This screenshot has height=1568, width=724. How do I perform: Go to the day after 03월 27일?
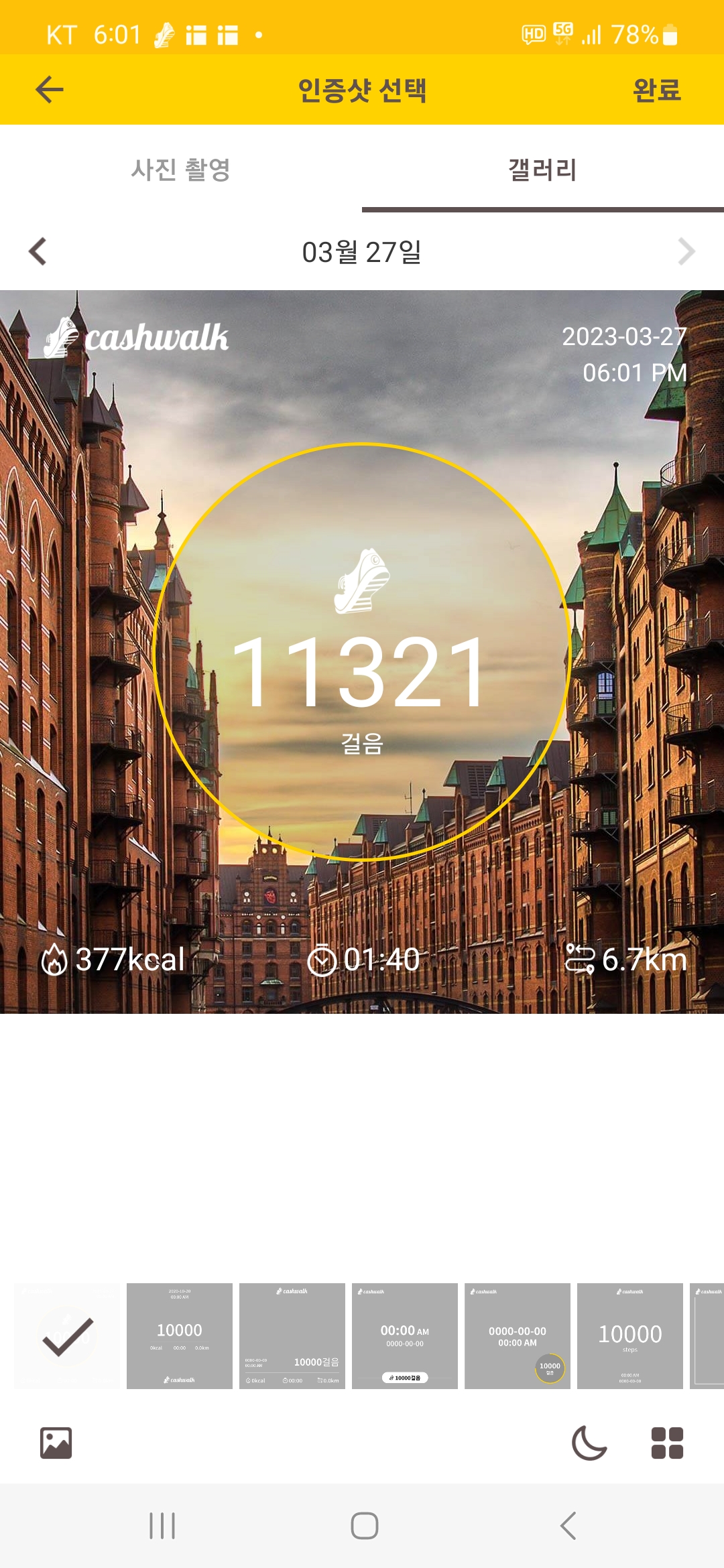(686, 252)
